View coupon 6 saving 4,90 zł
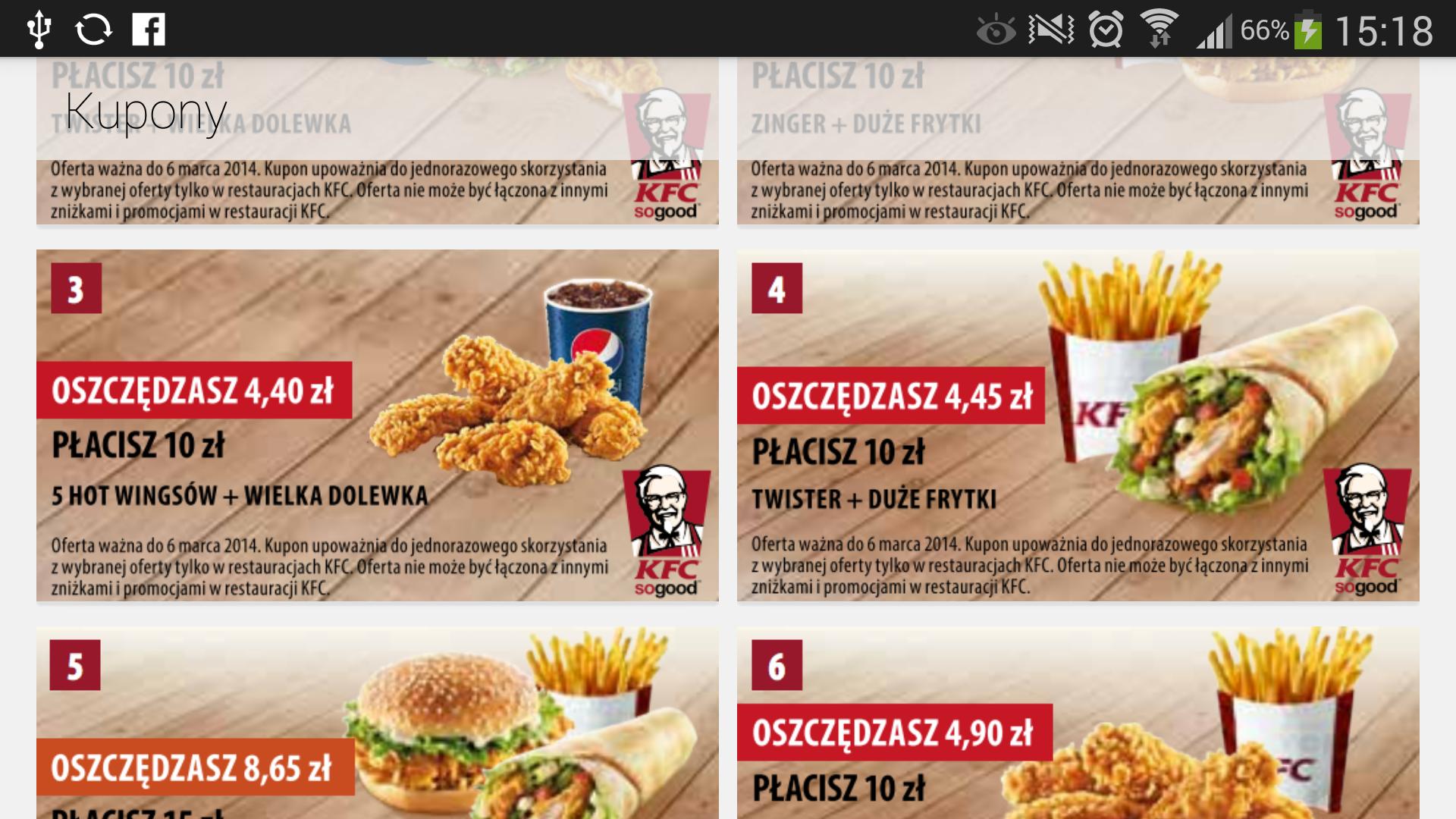 [x=1078, y=723]
